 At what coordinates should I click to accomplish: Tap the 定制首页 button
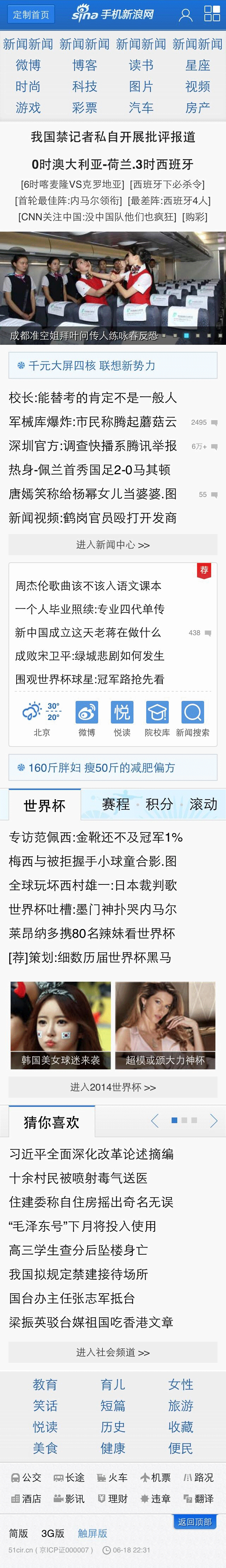click(30, 14)
